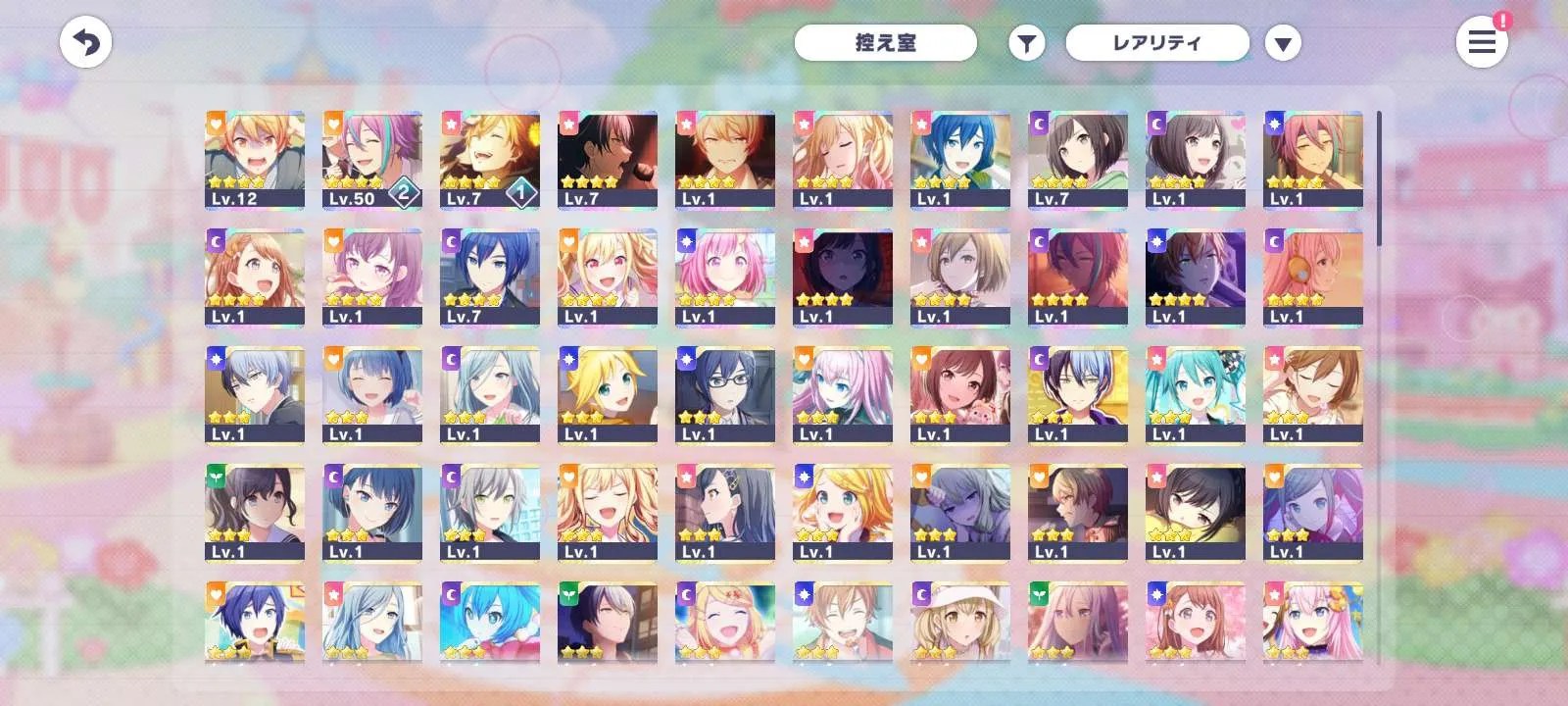
Task: Select the teal twin-tail Miku three-star card
Action: (1196, 394)
